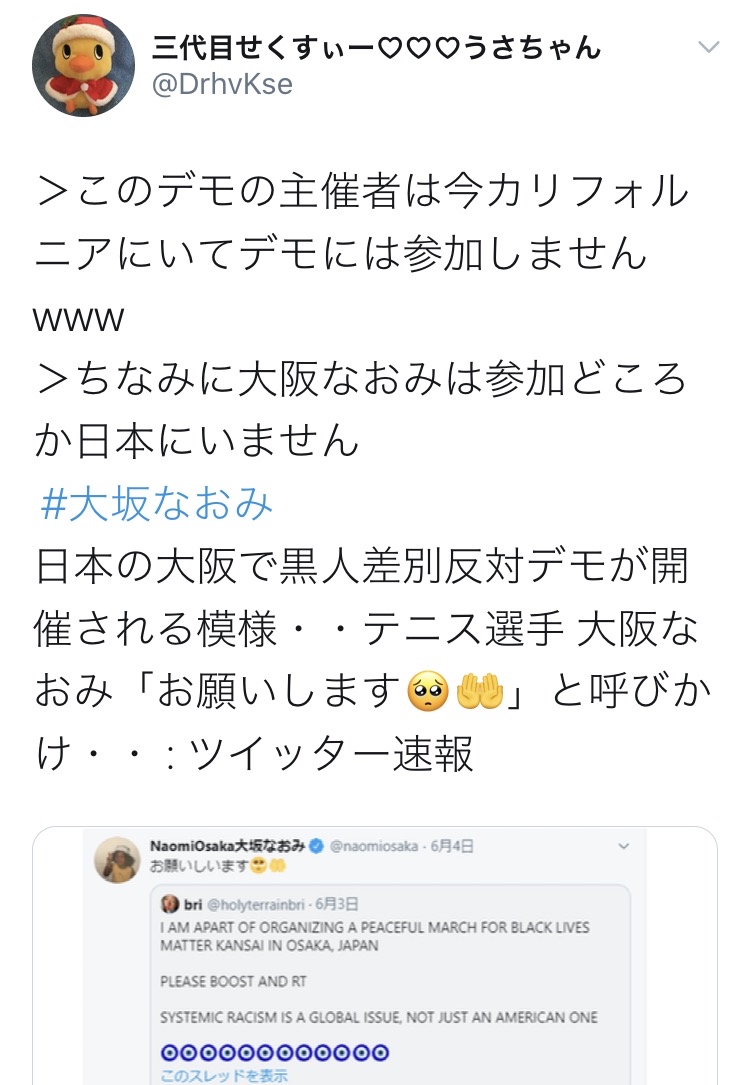The width and height of the screenshot is (750, 1085).
Task: Open the tweet options chevron menu
Action: pos(708,47)
